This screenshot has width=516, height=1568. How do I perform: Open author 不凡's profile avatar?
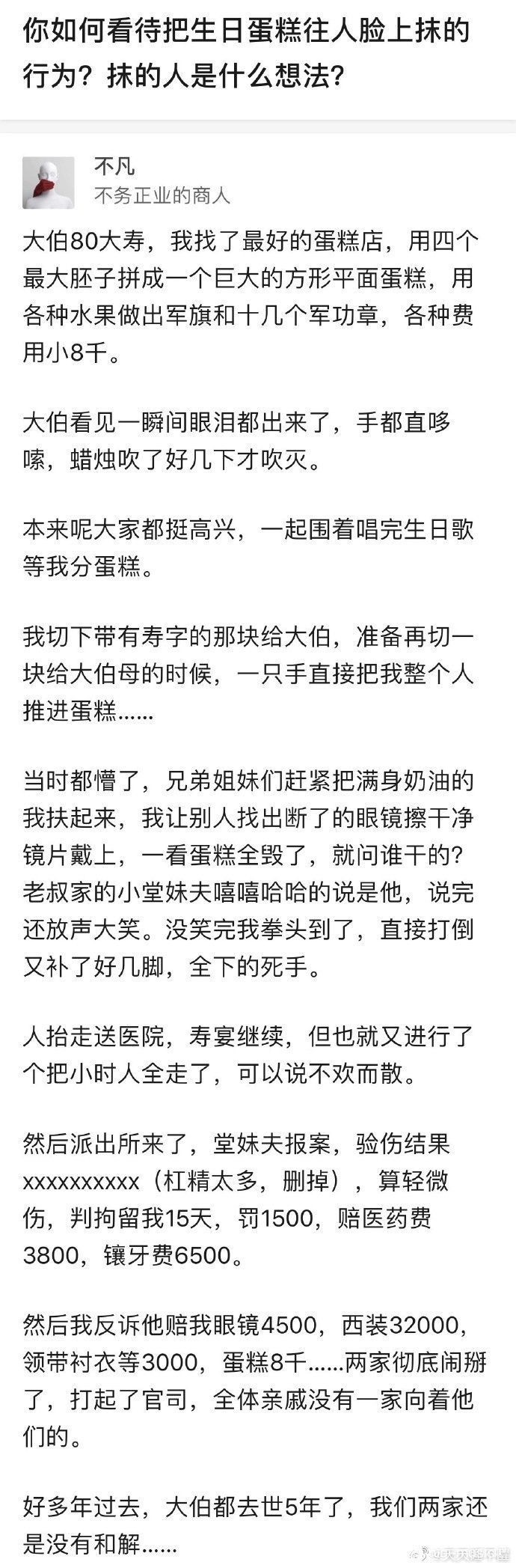(49, 183)
